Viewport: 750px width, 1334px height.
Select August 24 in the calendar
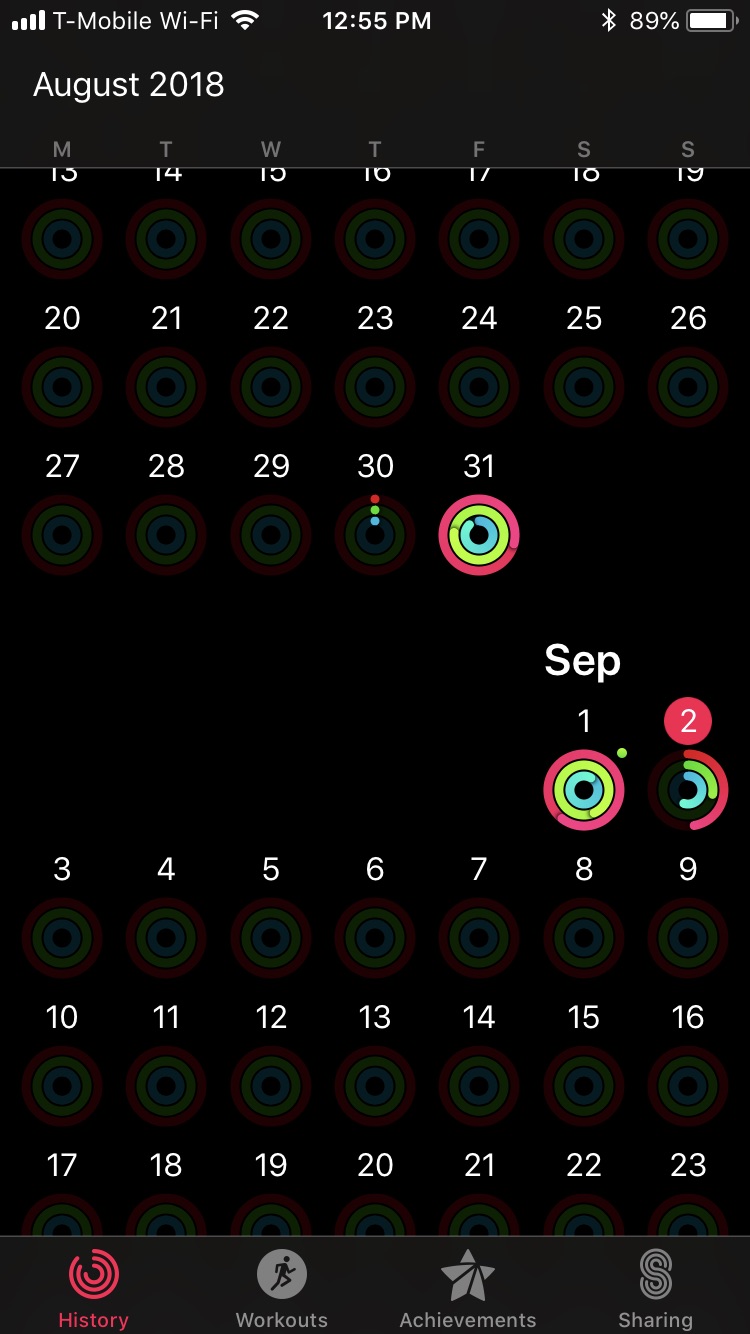pos(479,388)
